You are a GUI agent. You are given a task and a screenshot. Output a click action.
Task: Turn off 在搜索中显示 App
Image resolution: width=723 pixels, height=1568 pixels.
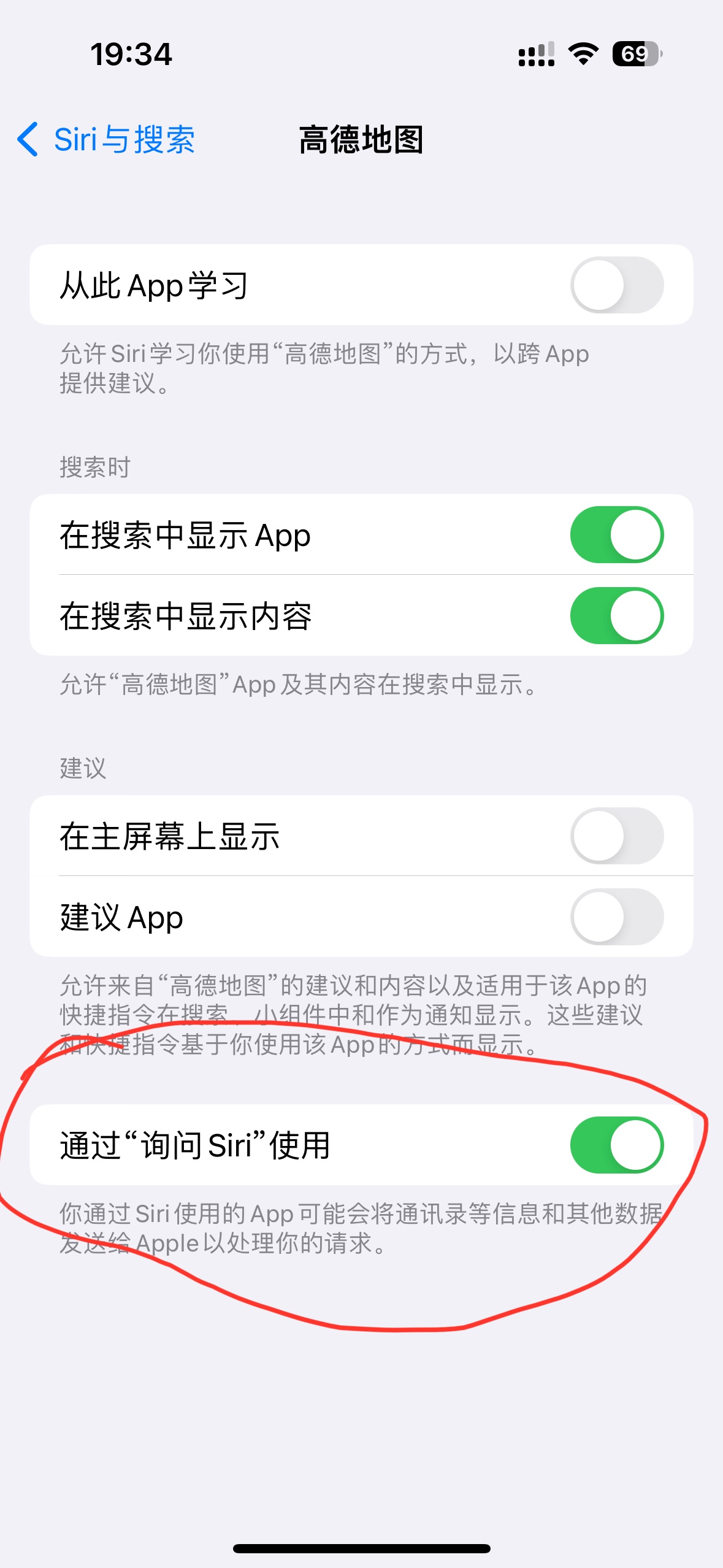click(x=616, y=535)
